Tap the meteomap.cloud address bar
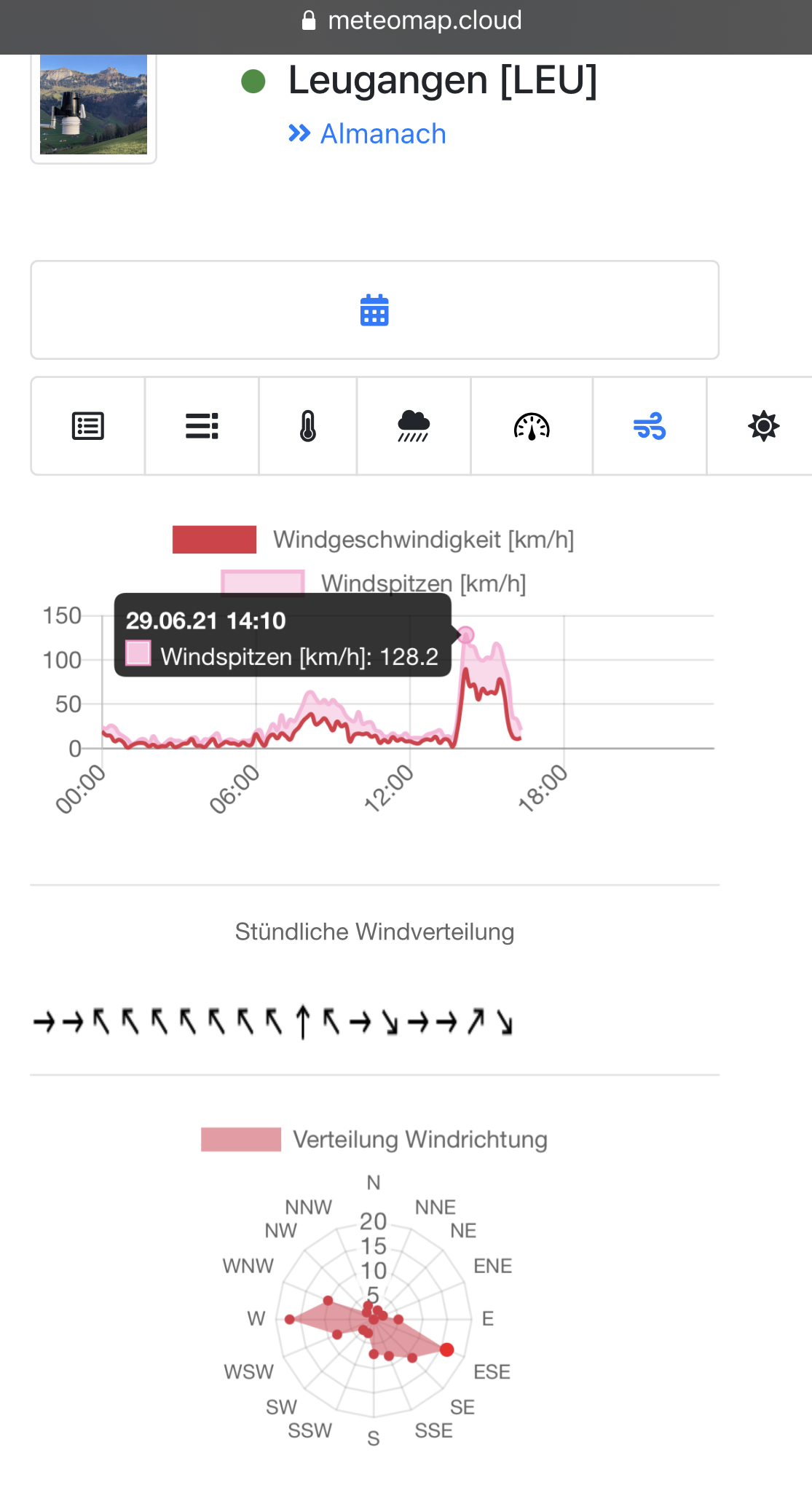Viewport: 812px width, 1512px height. click(411, 20)
